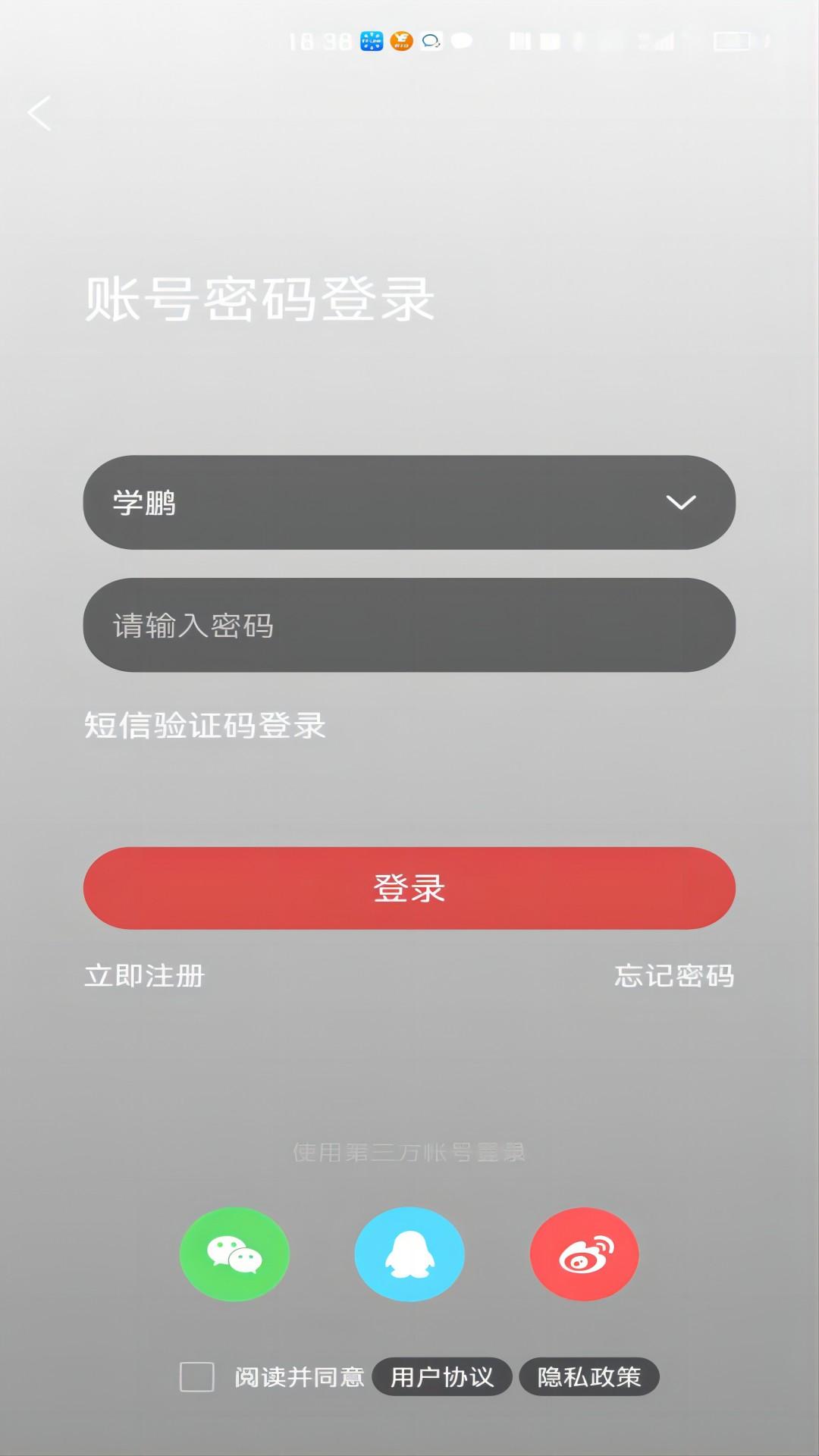Collapse the username history dropdown
The width and height of the screenshot is (819, 1456).
click(x=680, y=503)
